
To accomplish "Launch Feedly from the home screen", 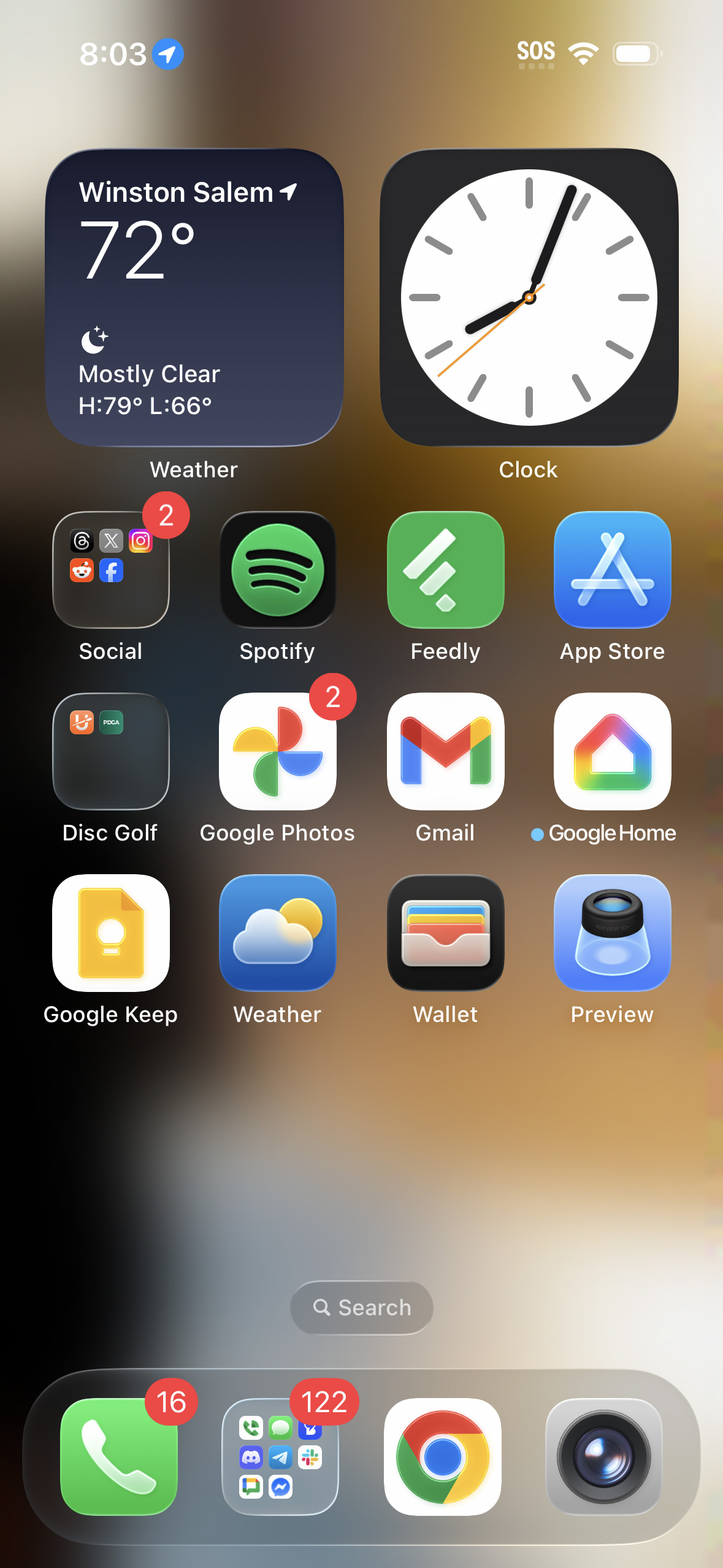I will click(445, 569).
